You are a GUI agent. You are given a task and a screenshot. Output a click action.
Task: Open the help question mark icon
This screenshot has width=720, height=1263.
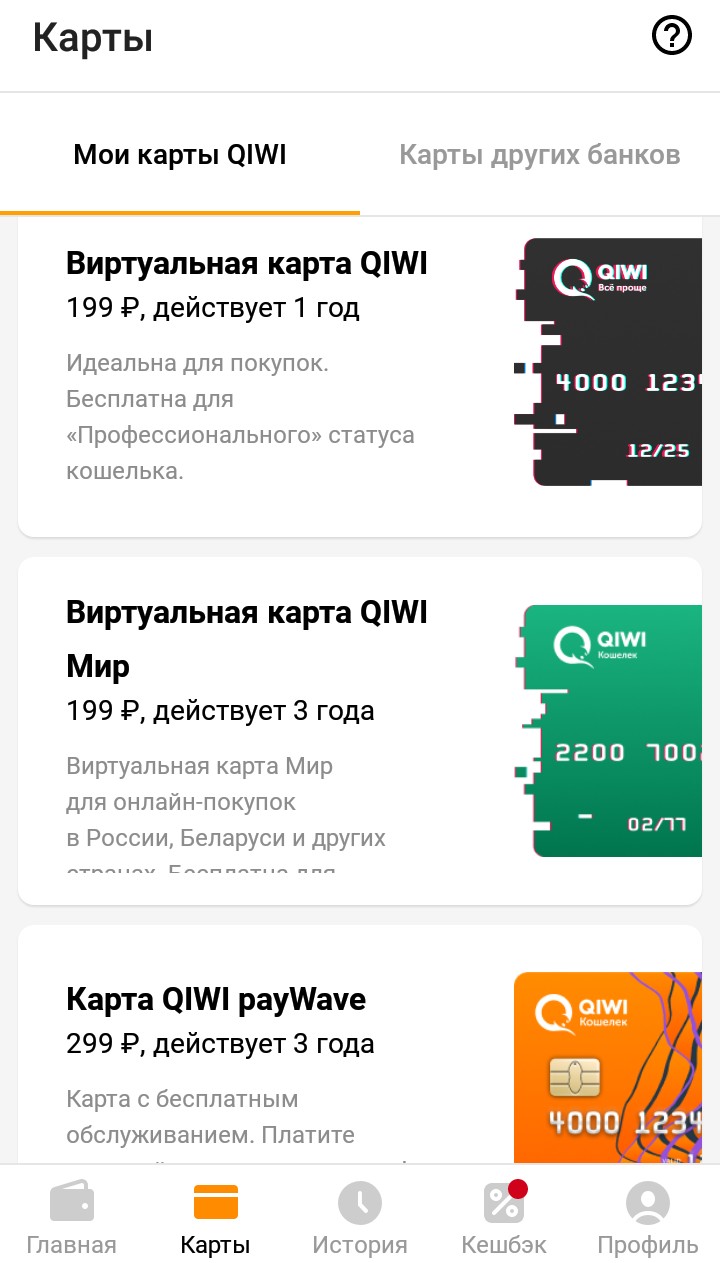click(671, 37)
